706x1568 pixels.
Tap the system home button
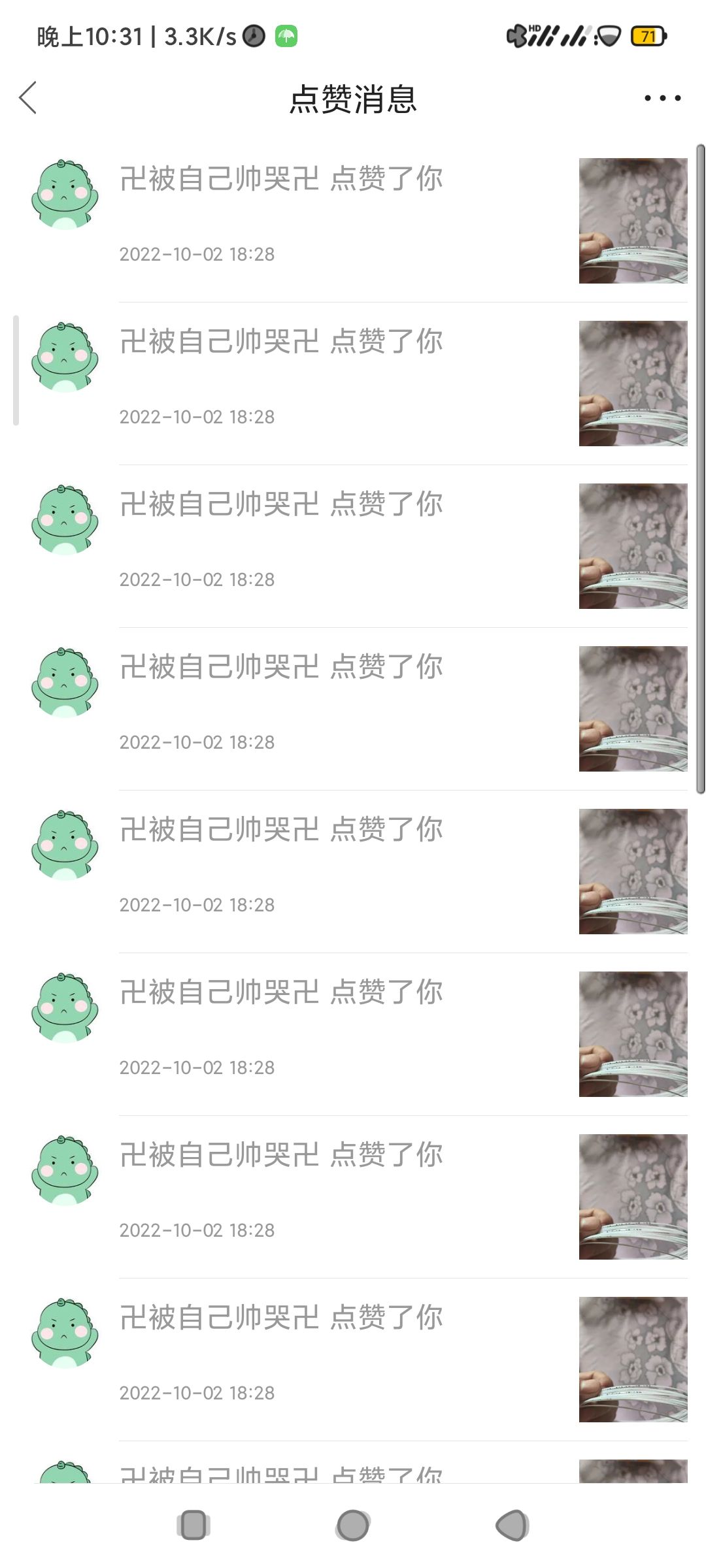[x=353, y=1526]
